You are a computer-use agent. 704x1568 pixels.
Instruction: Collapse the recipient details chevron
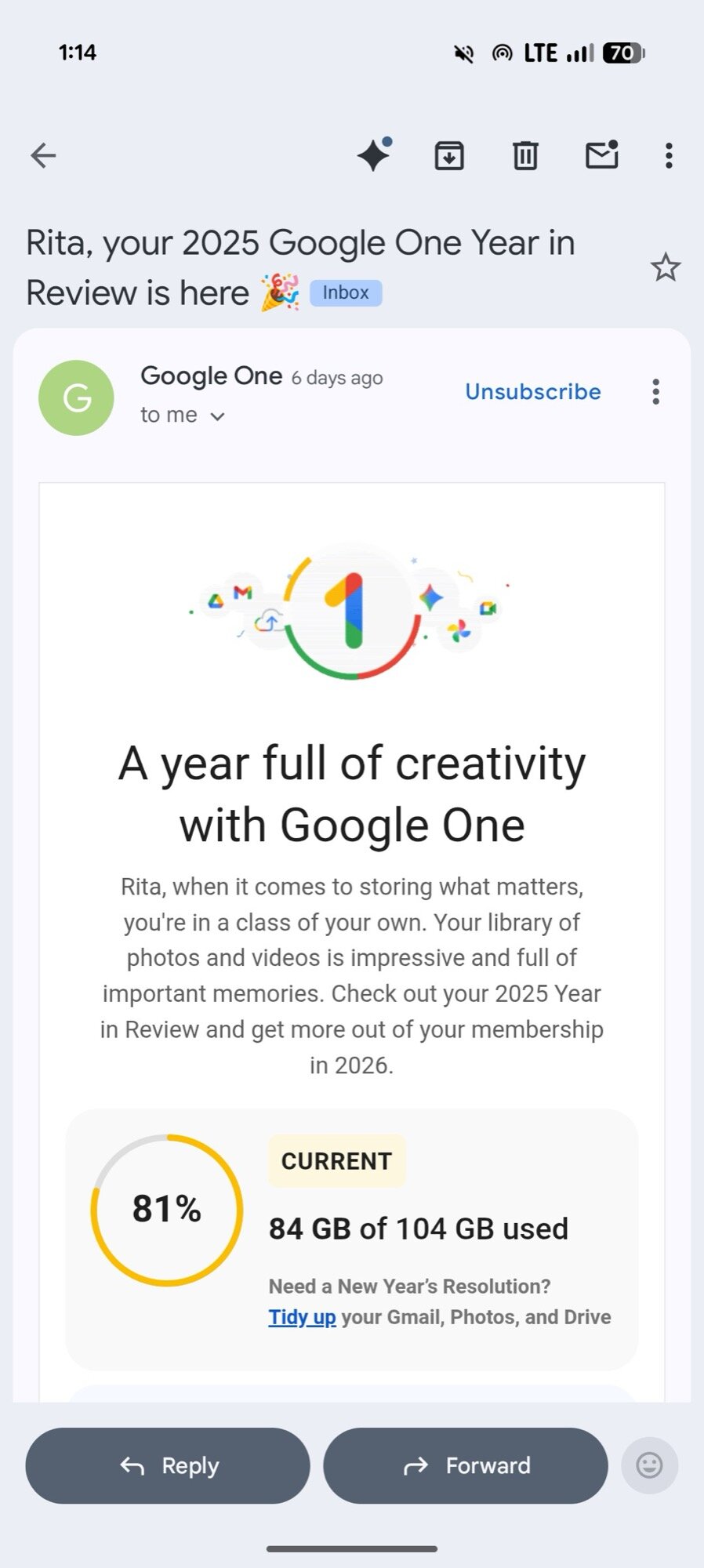pos(217,416)
